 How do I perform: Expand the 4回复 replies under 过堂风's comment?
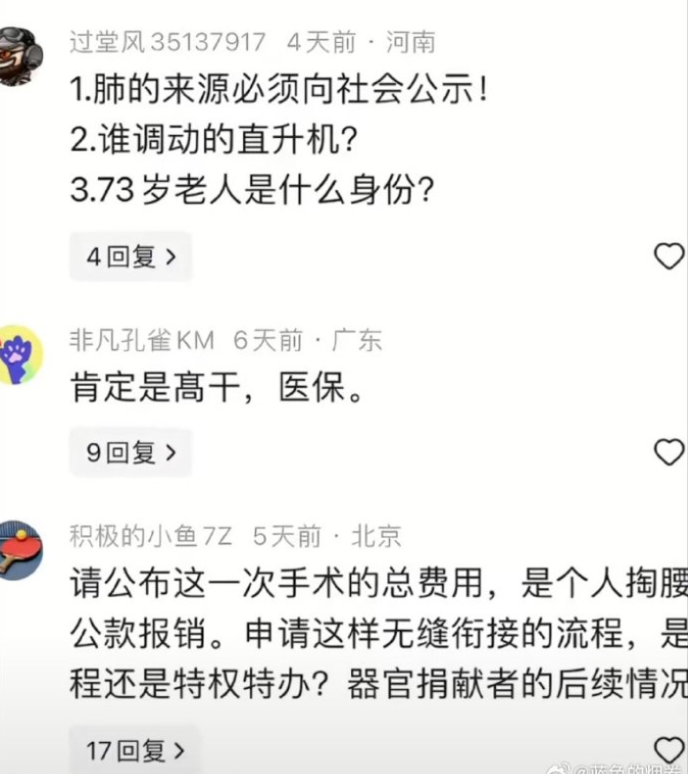coord(130,257)
